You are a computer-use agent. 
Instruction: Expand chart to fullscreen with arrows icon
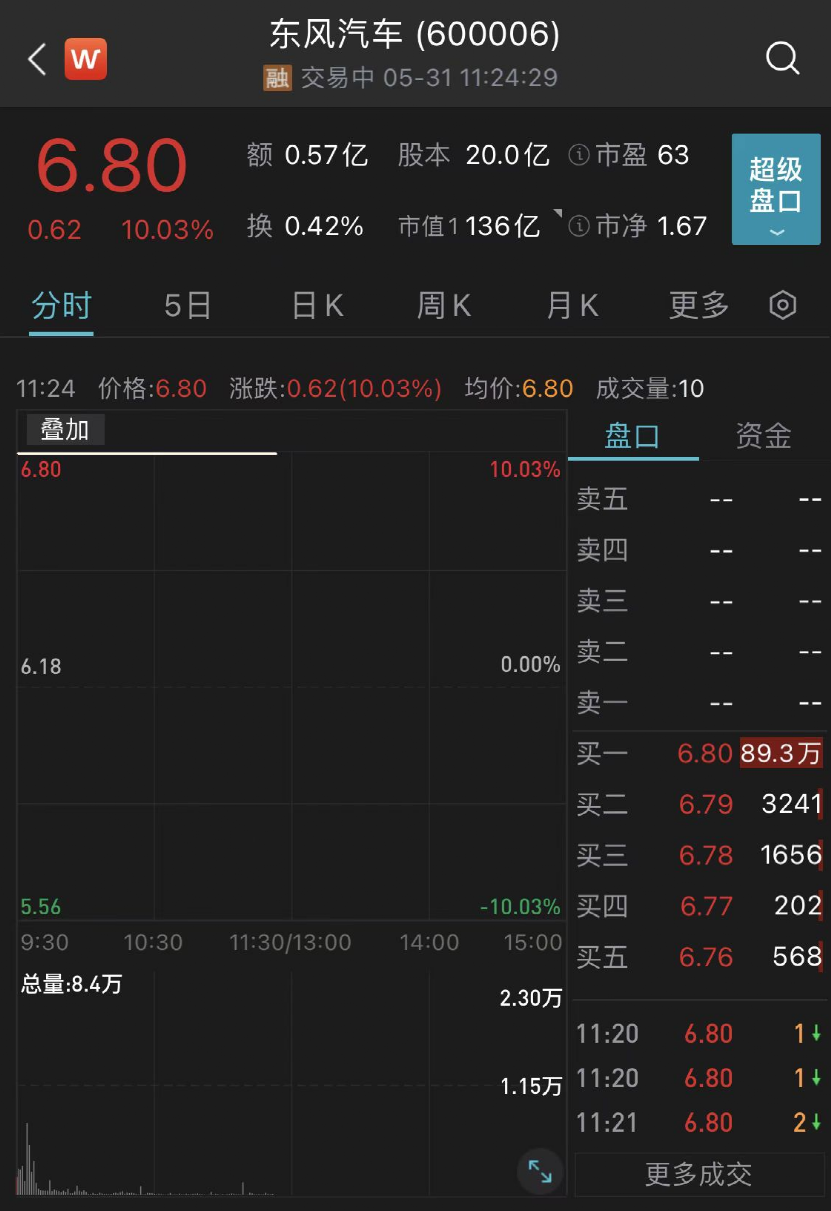(539, 1171)
